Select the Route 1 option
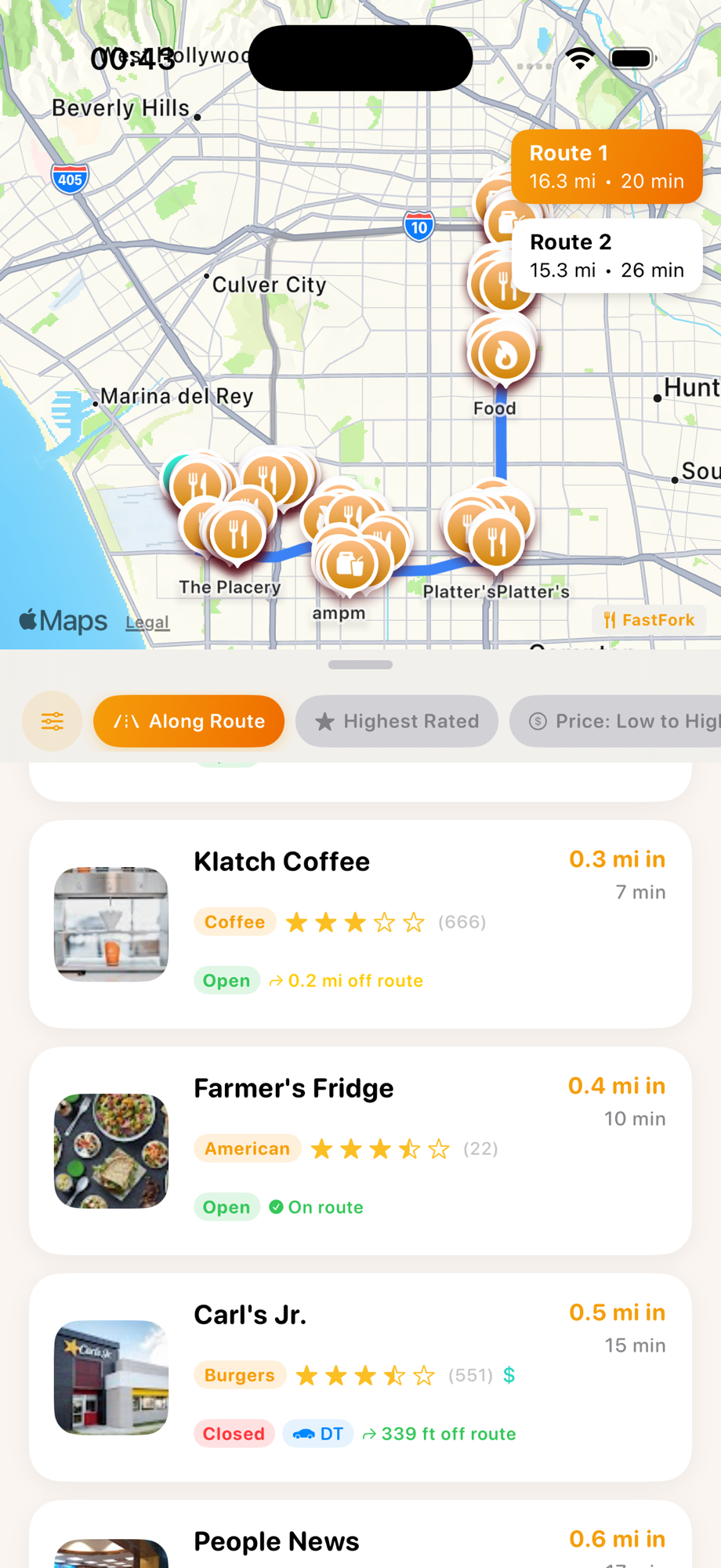The width and height of the screenshot is (721, 1568). click(607, 166)
